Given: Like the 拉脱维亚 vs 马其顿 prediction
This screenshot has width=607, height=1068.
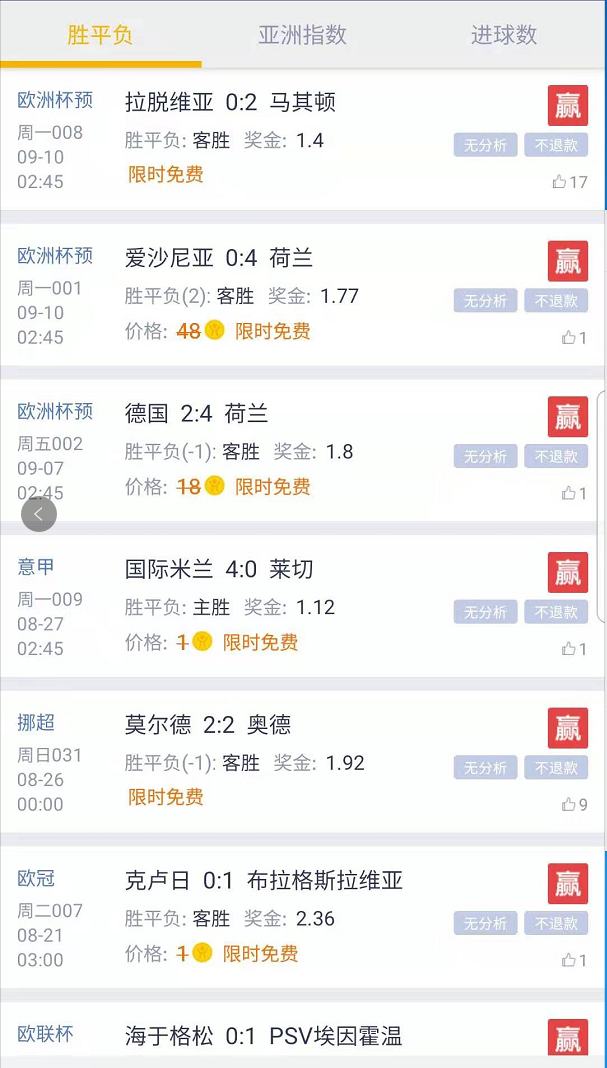Looking at the screenshot, I should point(569,182).
